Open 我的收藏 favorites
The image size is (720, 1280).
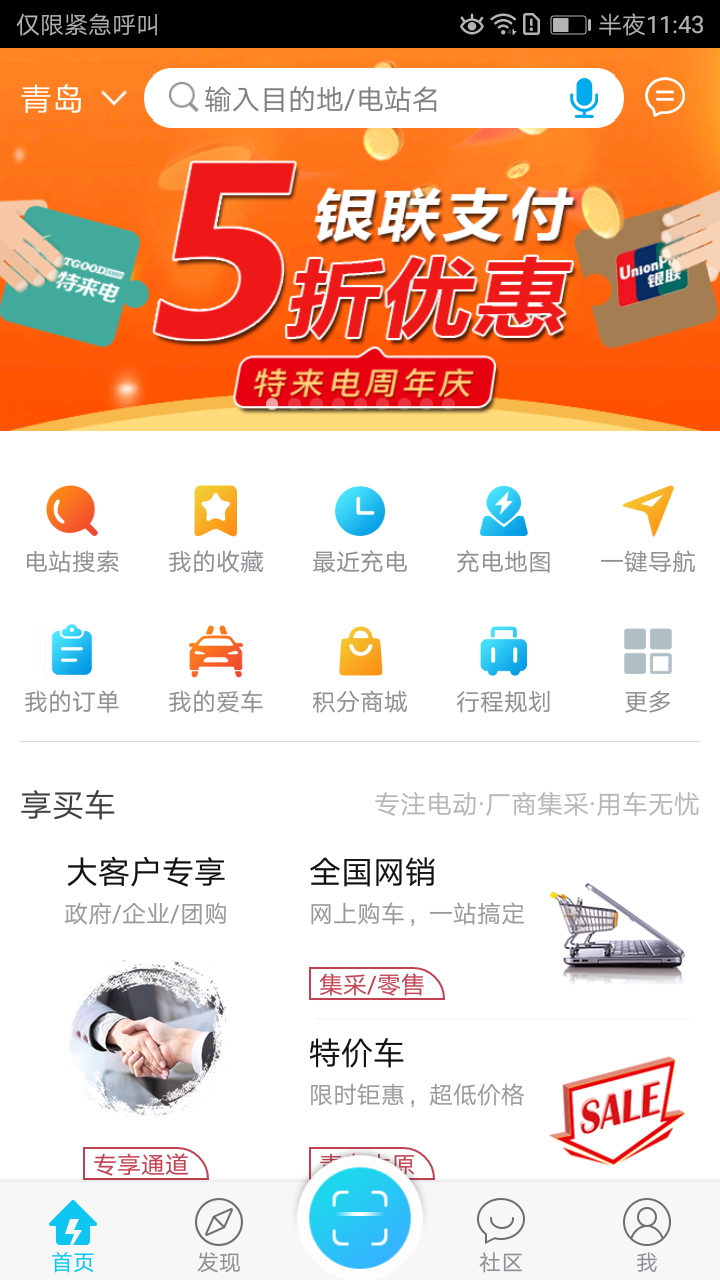216,530
